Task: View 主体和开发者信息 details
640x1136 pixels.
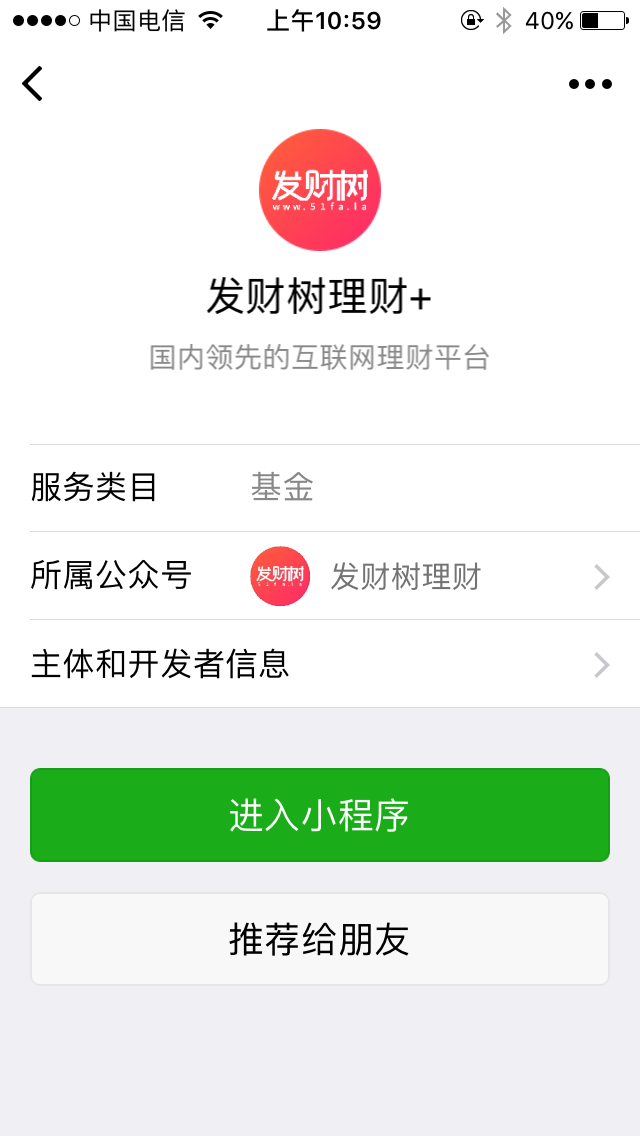Action: point(320,664)
